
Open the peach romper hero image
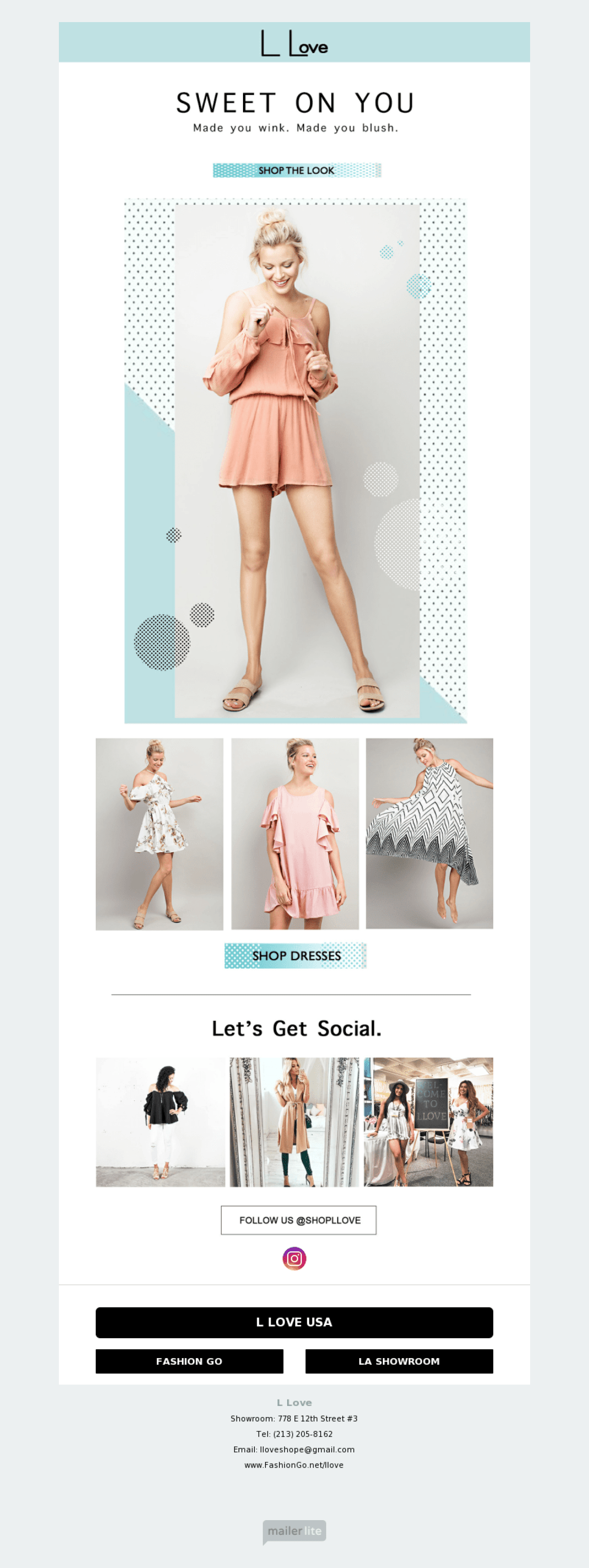coord(296,461)
